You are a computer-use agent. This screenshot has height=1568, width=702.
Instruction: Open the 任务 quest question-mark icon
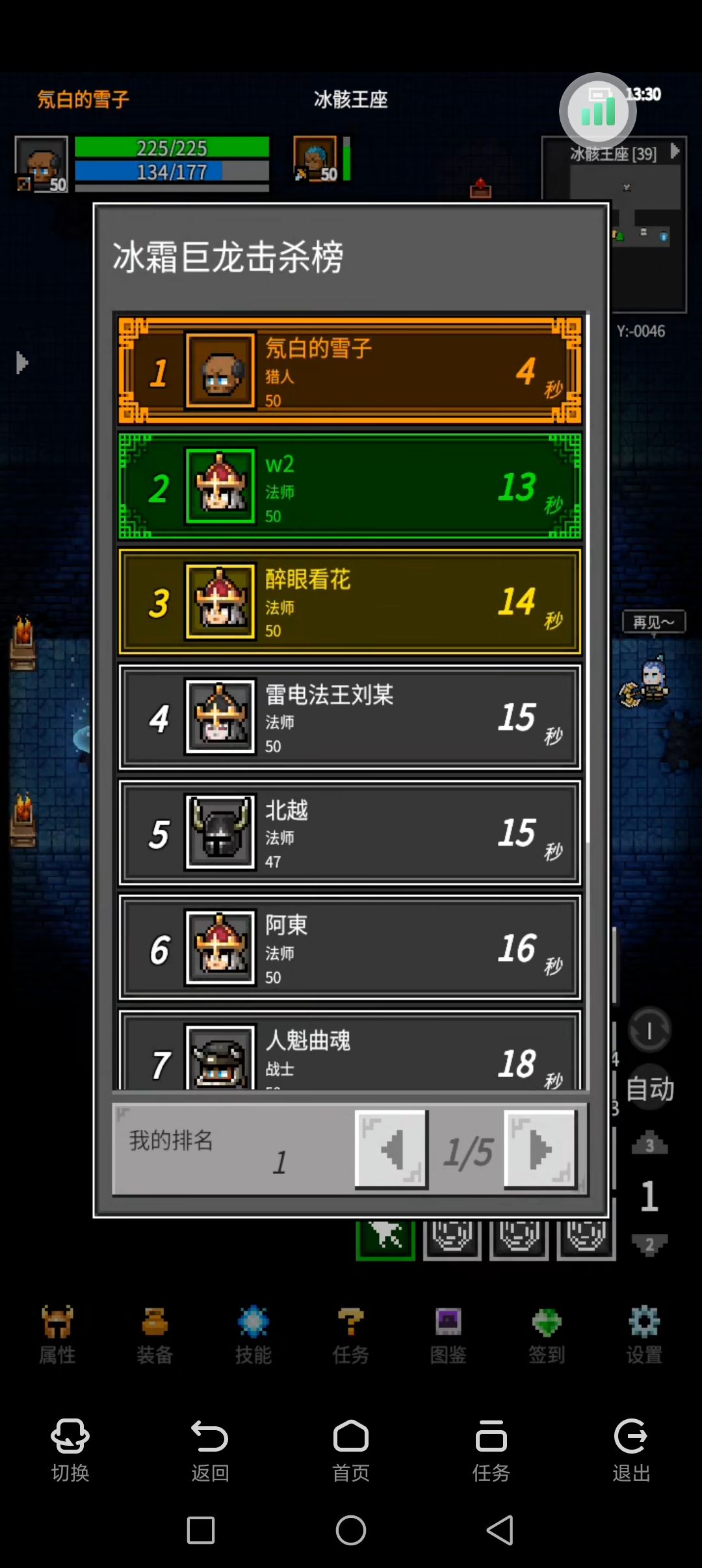click(x=350, y=1326)
